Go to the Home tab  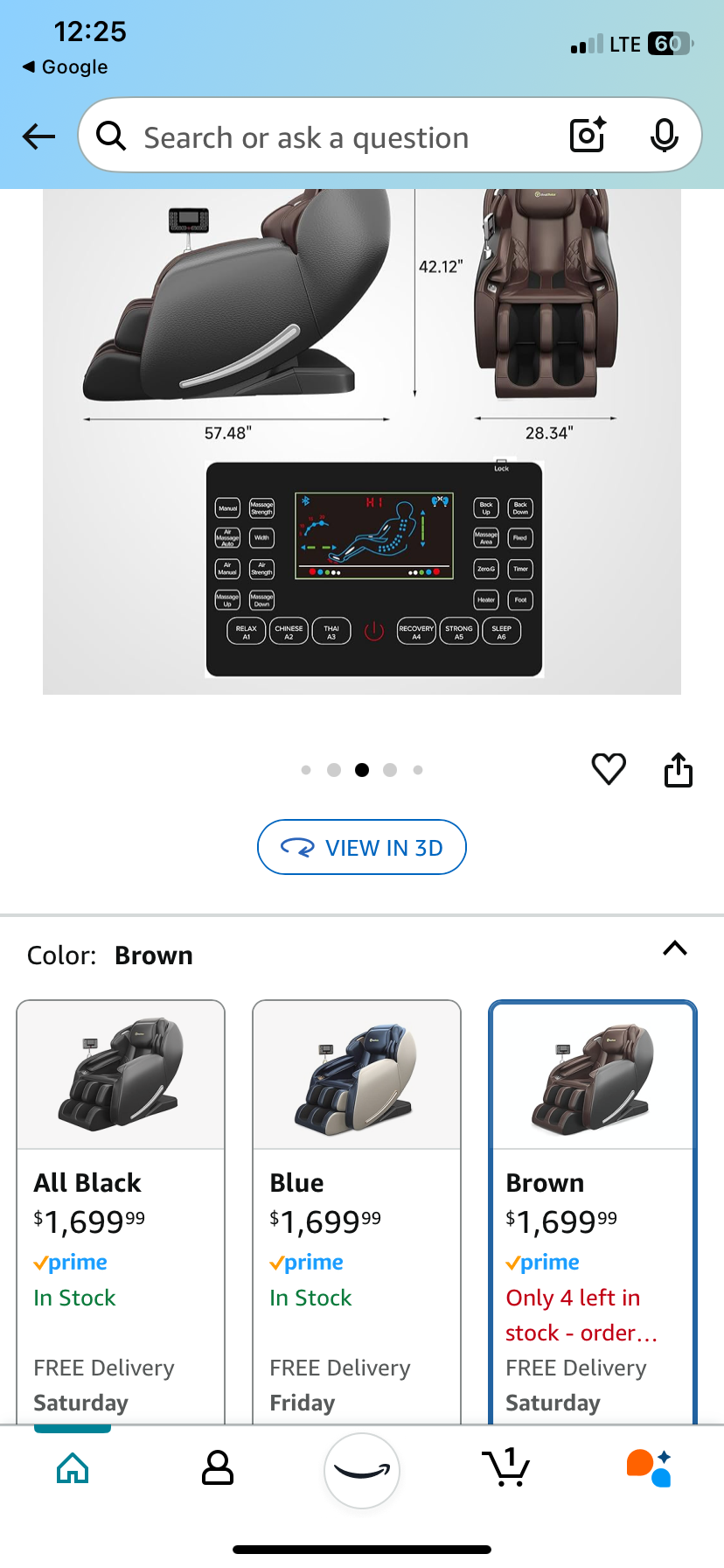tap(73, 1468)
